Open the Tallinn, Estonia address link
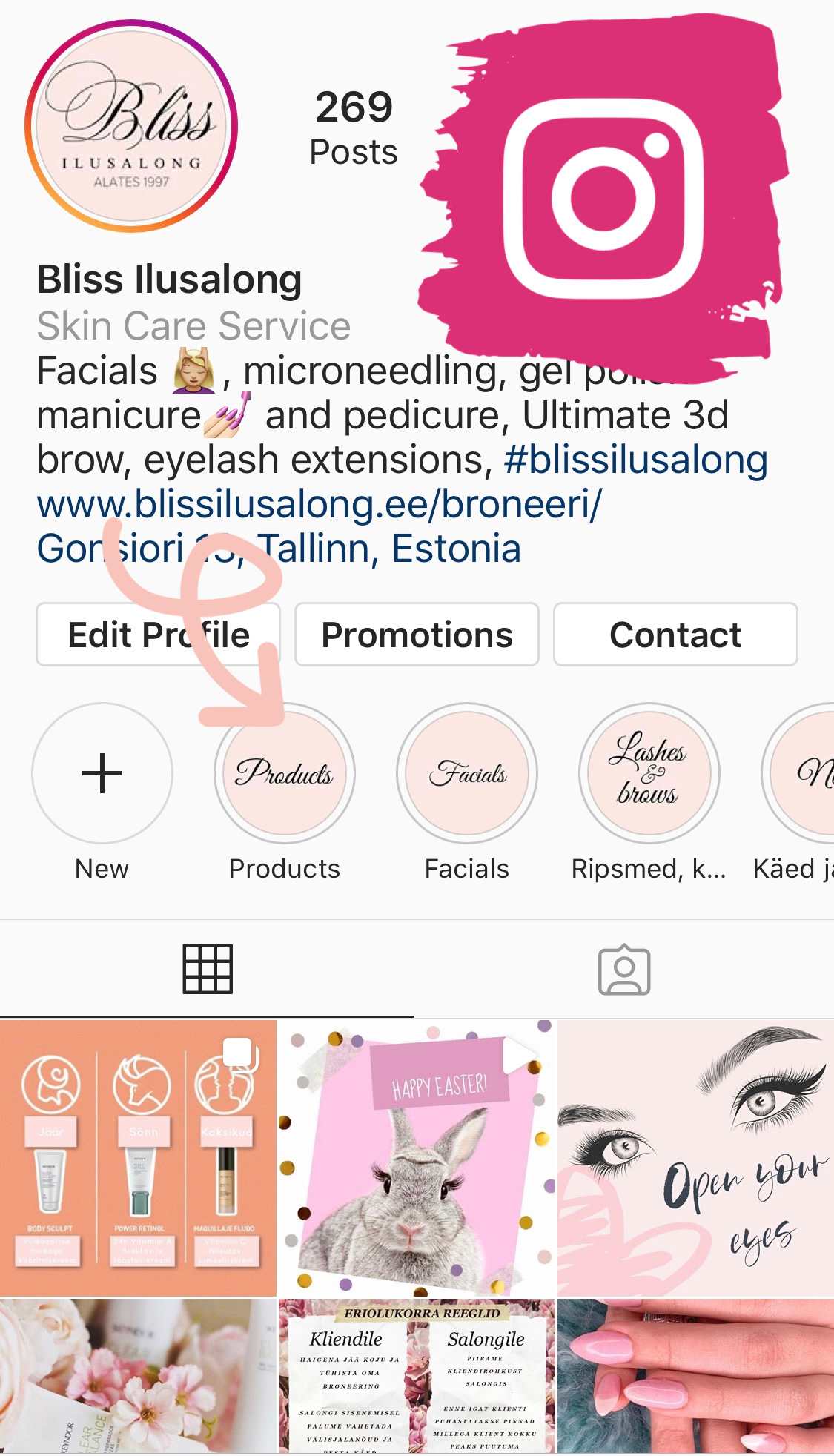Viewport: 834px width, 1456px height. pyautogui.click(x=279, y=549)
